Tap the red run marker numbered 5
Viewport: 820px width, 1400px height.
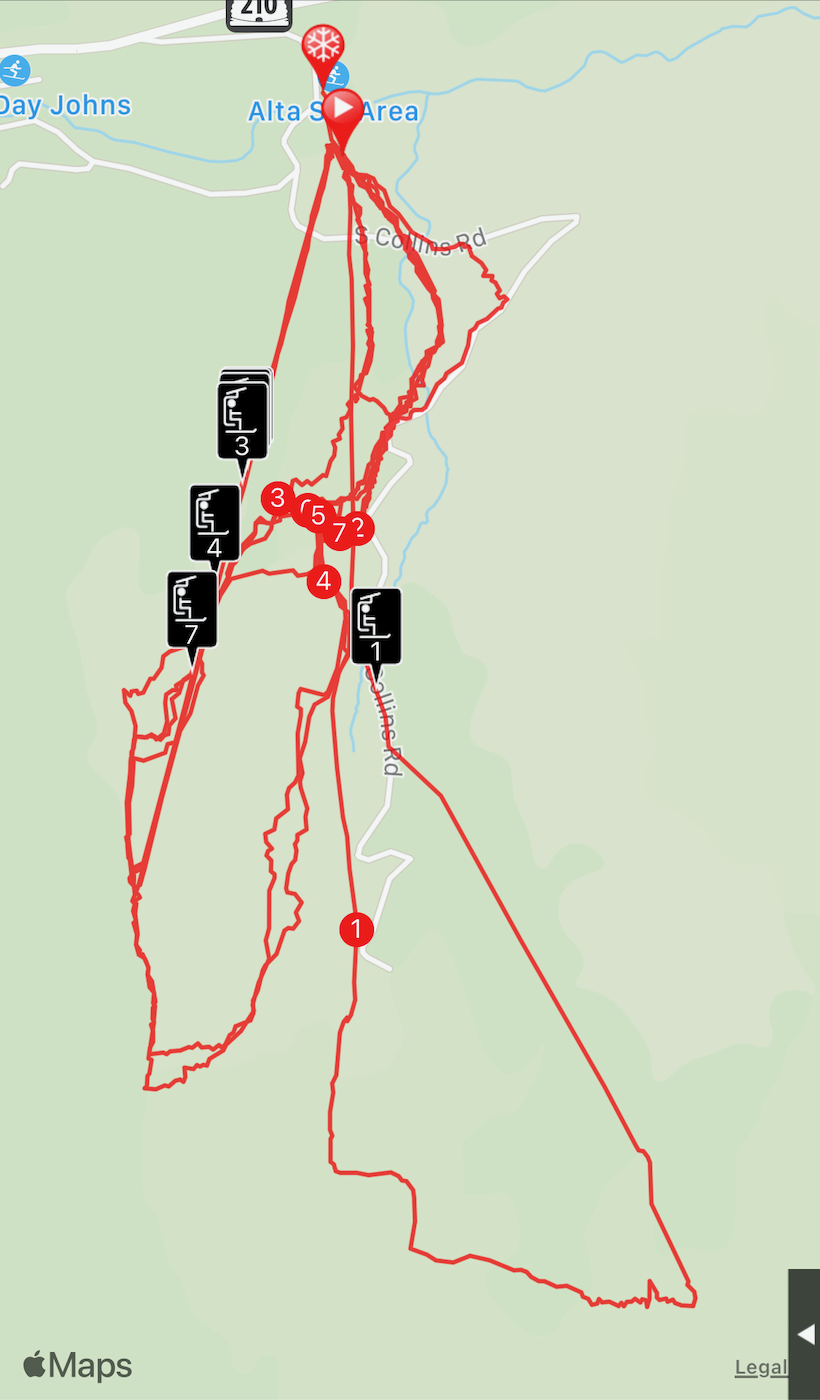318,516
